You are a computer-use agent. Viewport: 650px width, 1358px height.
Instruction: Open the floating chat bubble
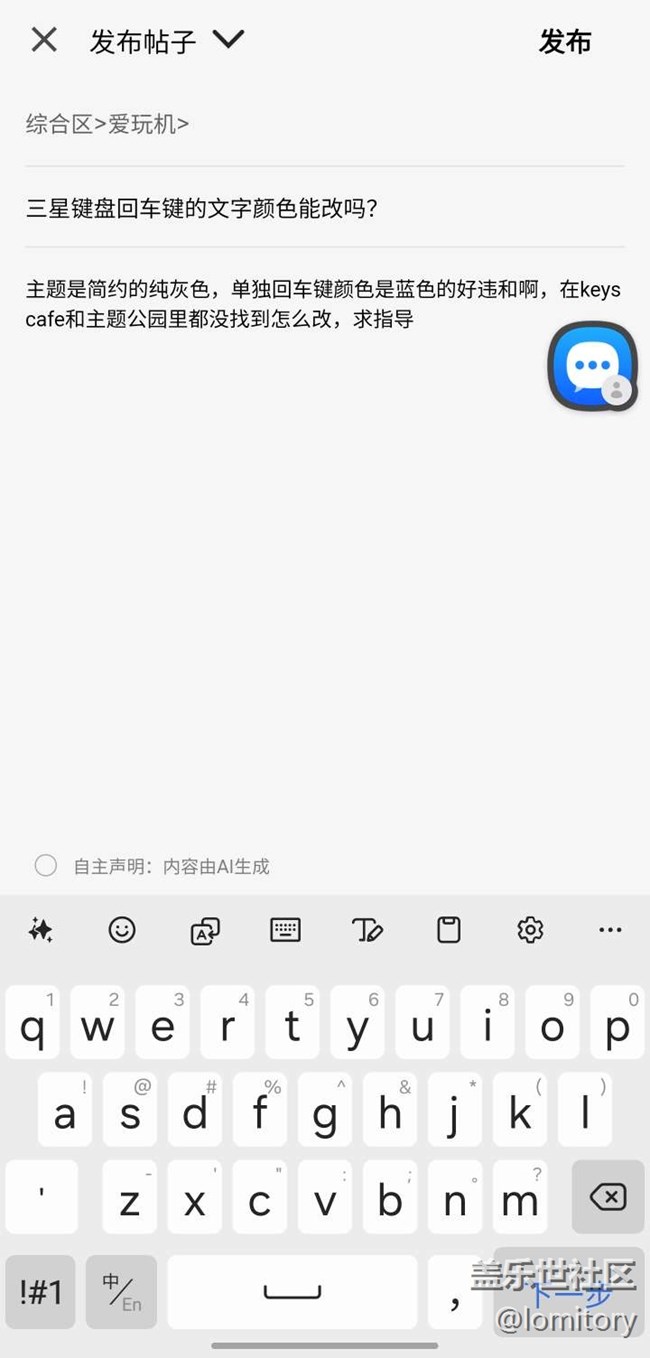[x=592, y=366]
